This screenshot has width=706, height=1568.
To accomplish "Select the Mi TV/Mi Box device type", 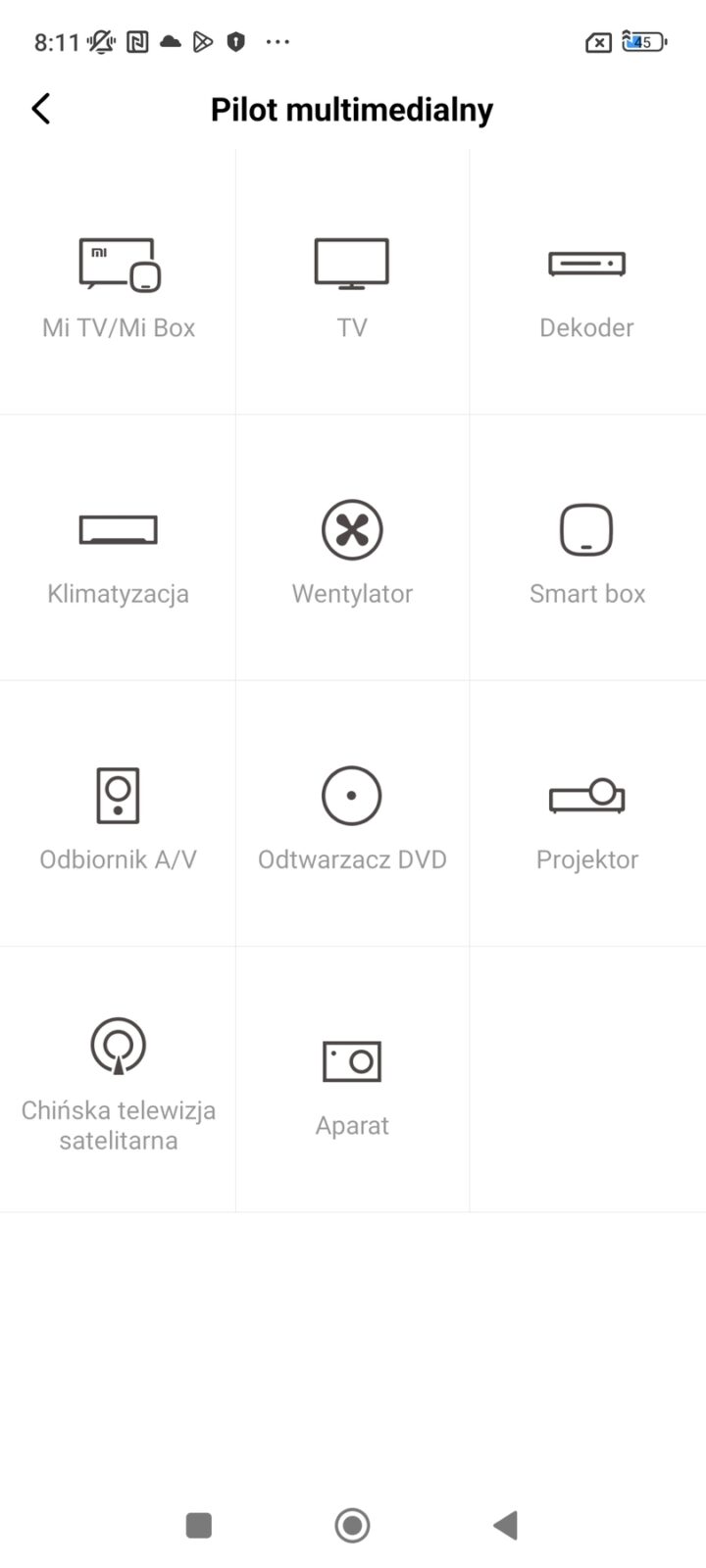I will [118, 284].
